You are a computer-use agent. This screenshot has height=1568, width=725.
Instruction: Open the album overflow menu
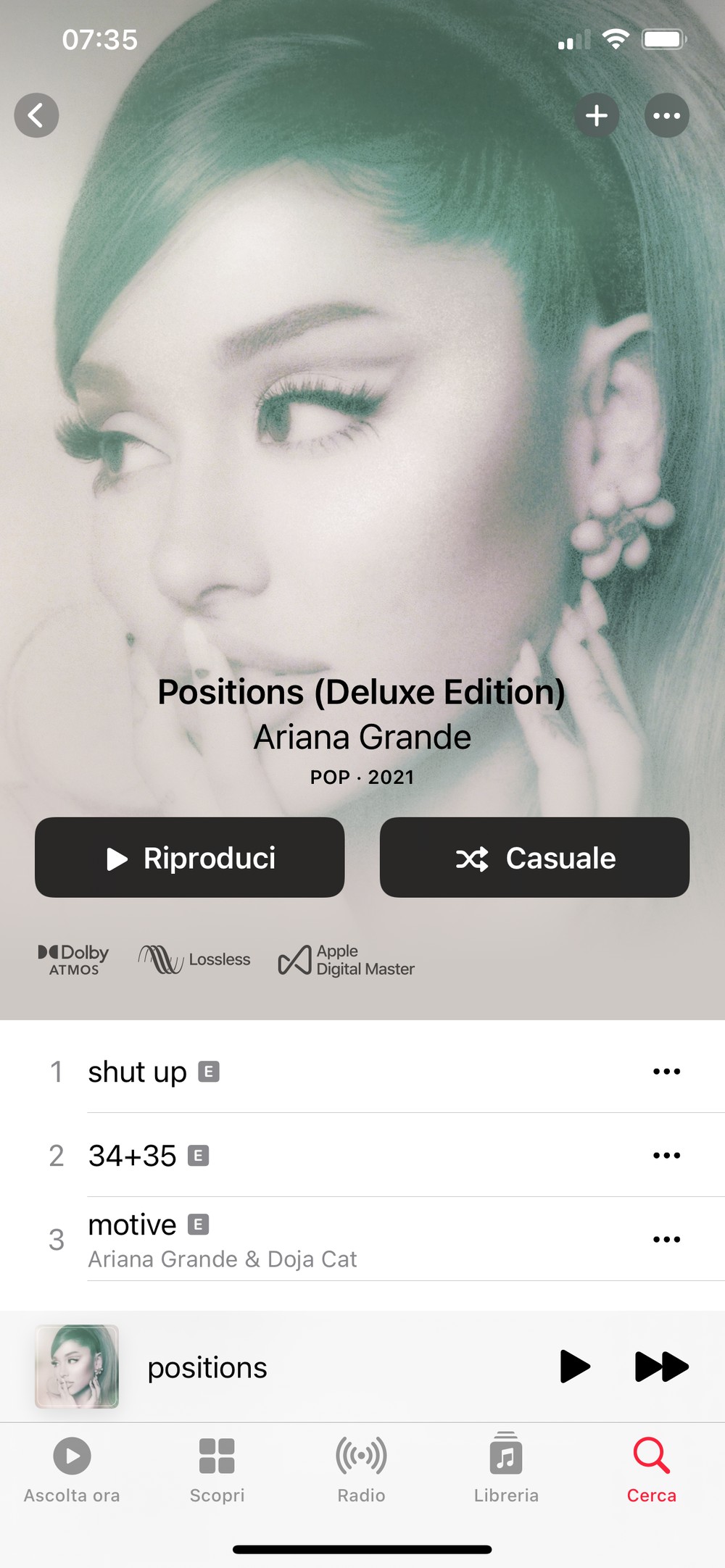(x=666, y=115)
